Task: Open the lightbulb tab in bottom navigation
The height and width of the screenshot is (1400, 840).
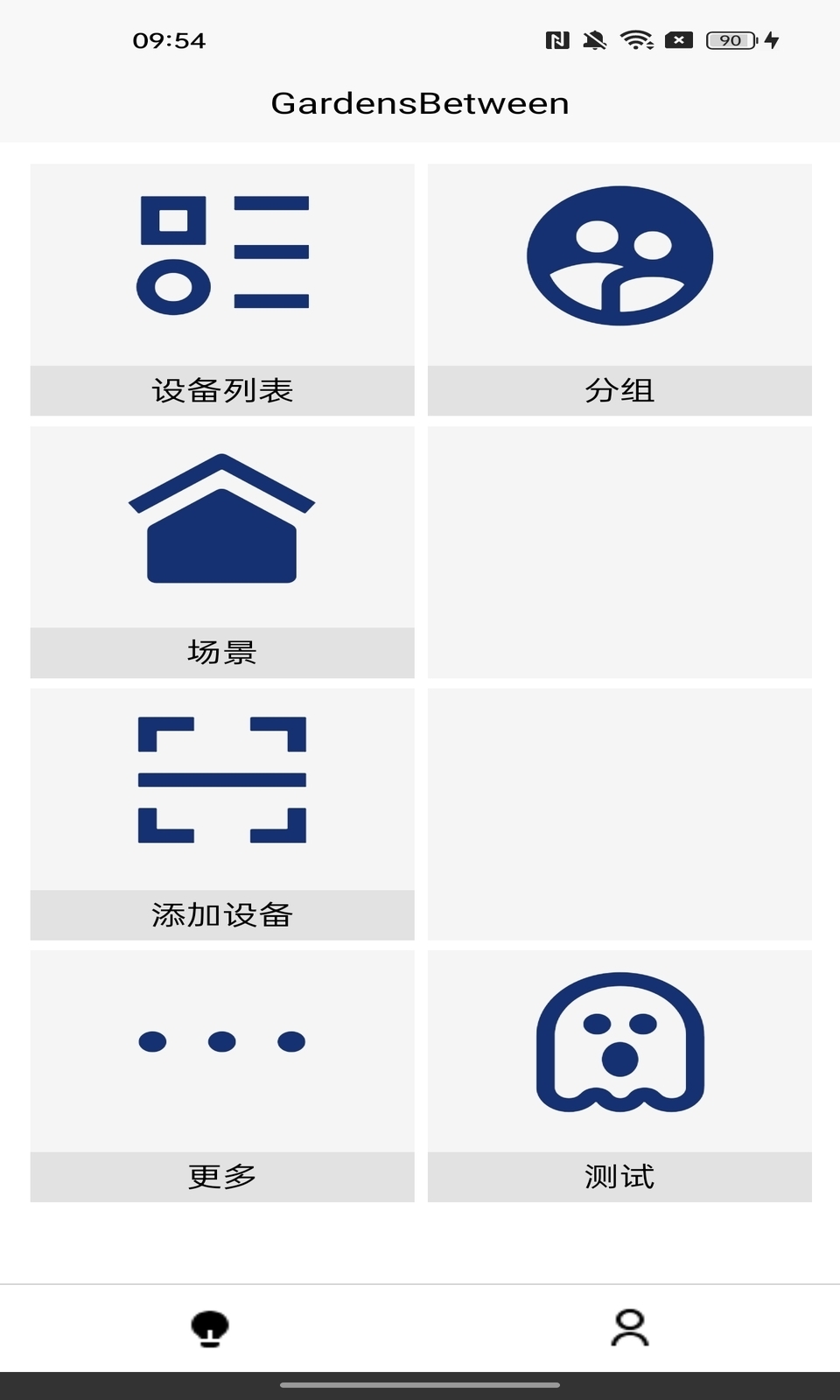Action: 208,1328
